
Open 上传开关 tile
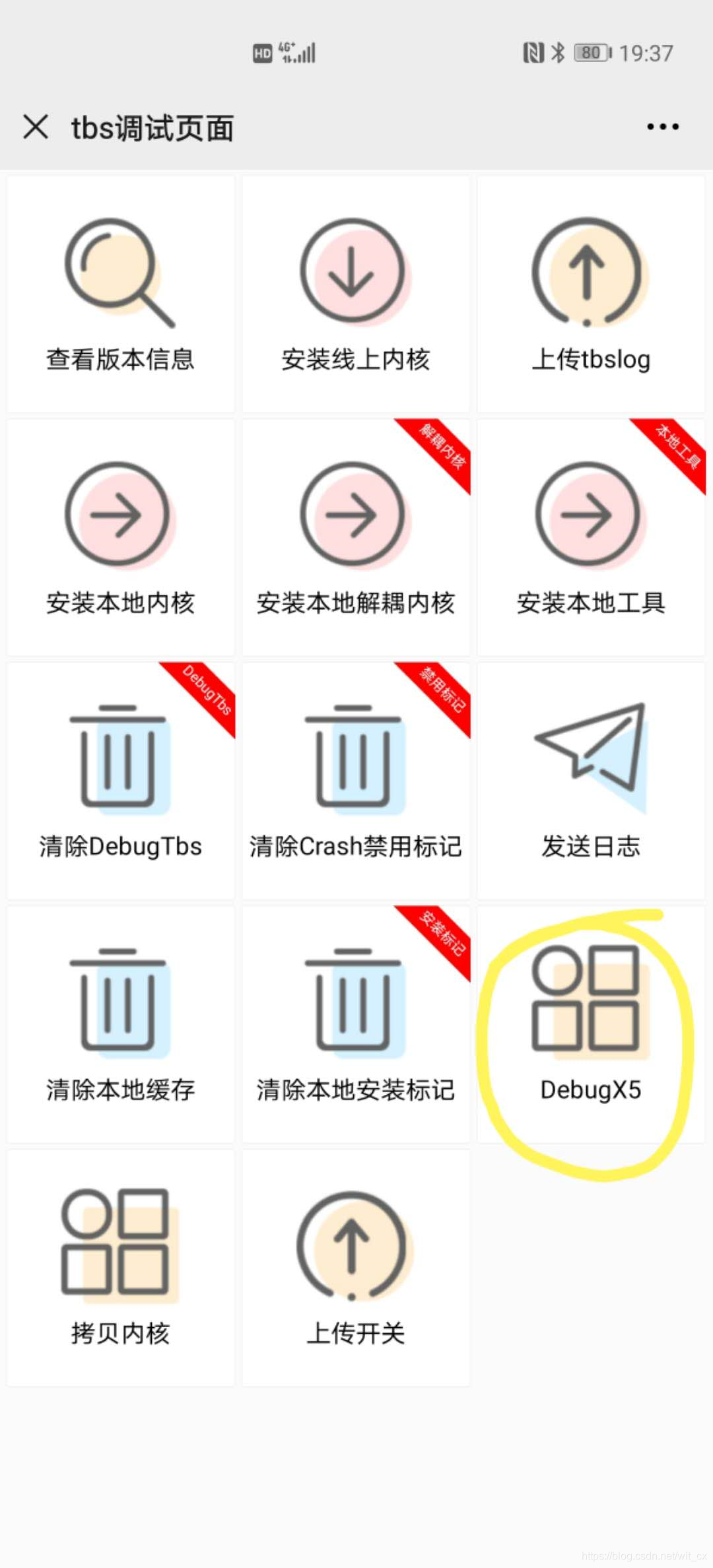[355, 1268]
